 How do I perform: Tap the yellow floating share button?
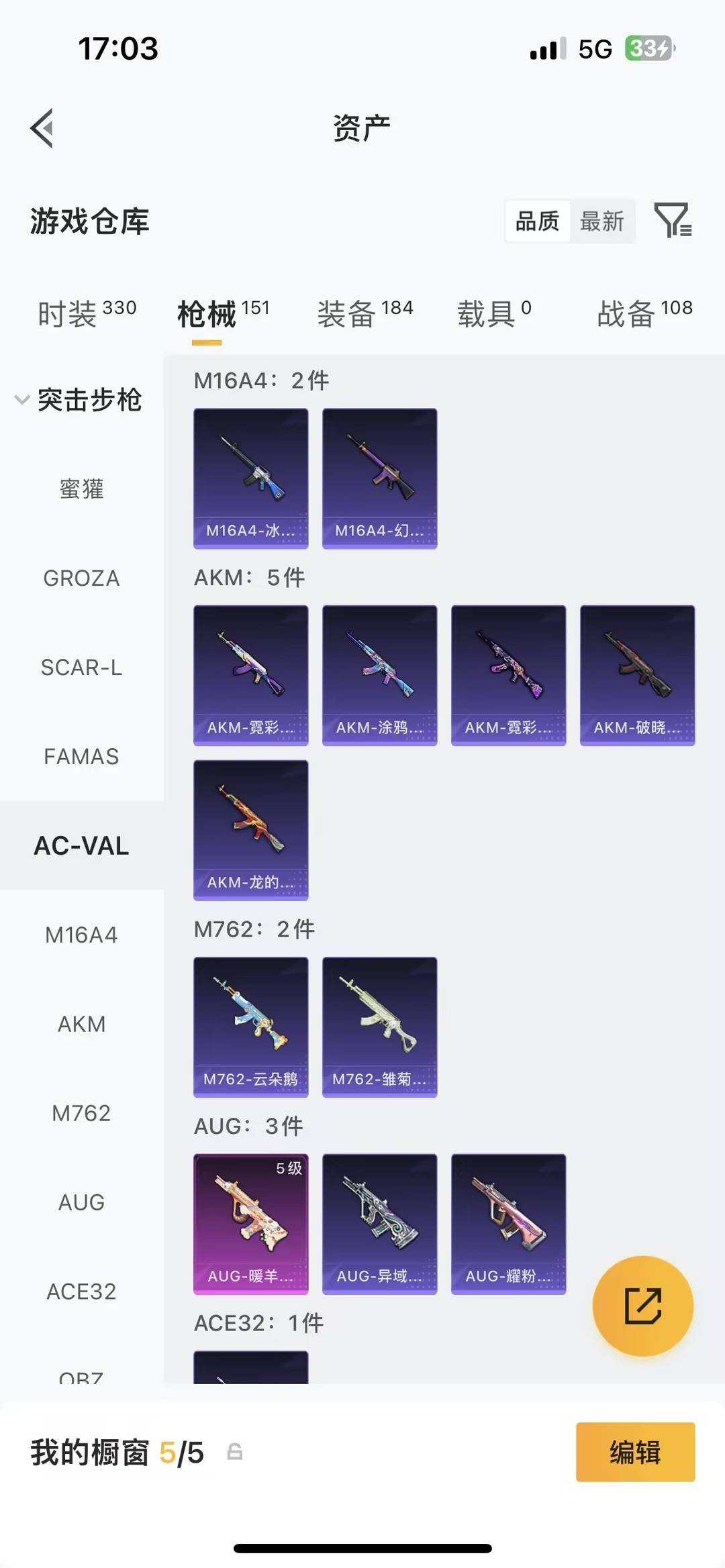tap(642, 1306)
